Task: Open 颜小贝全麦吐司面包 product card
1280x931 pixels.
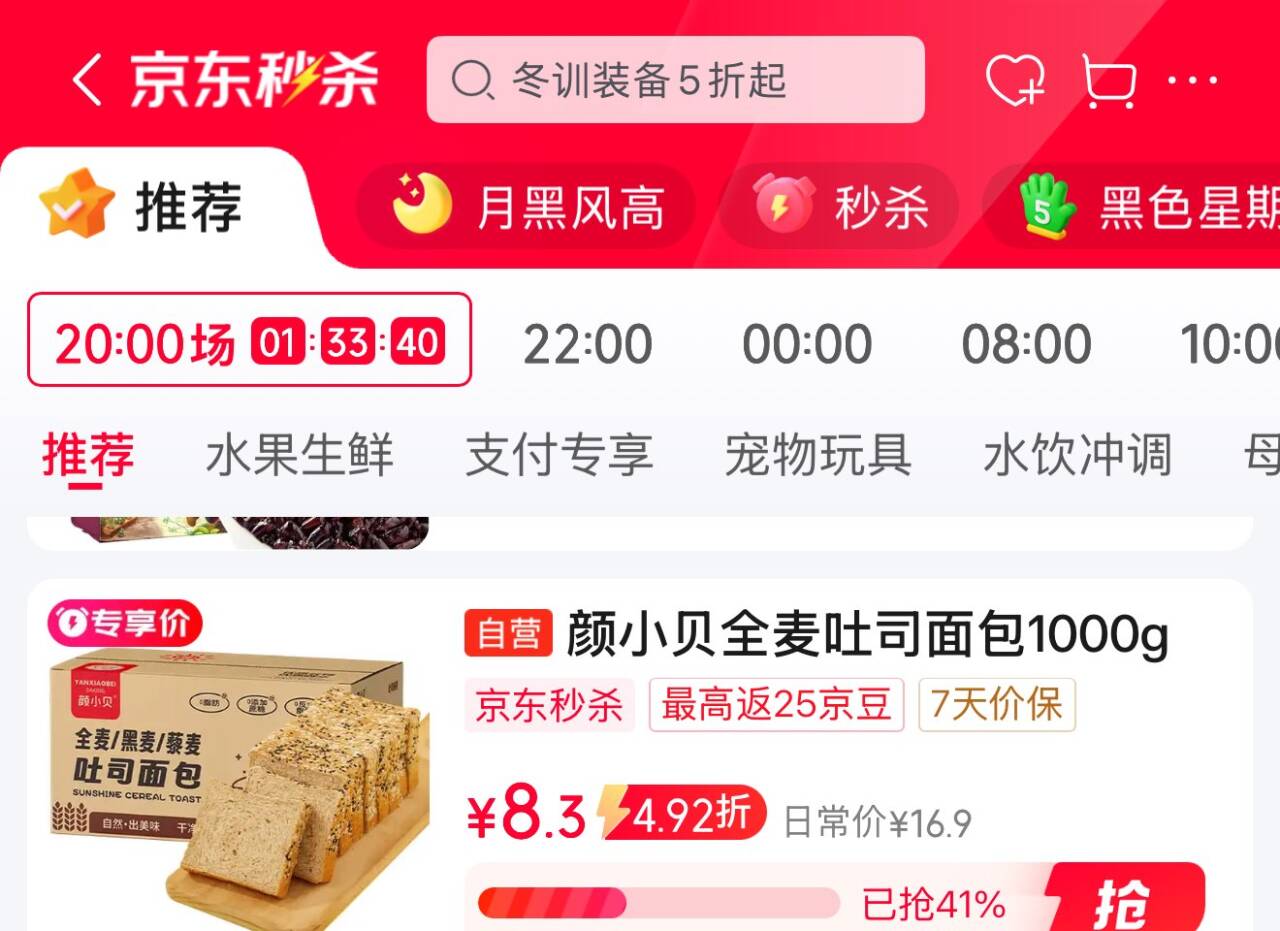Action: pyautogui.click(x=866, y=635)
